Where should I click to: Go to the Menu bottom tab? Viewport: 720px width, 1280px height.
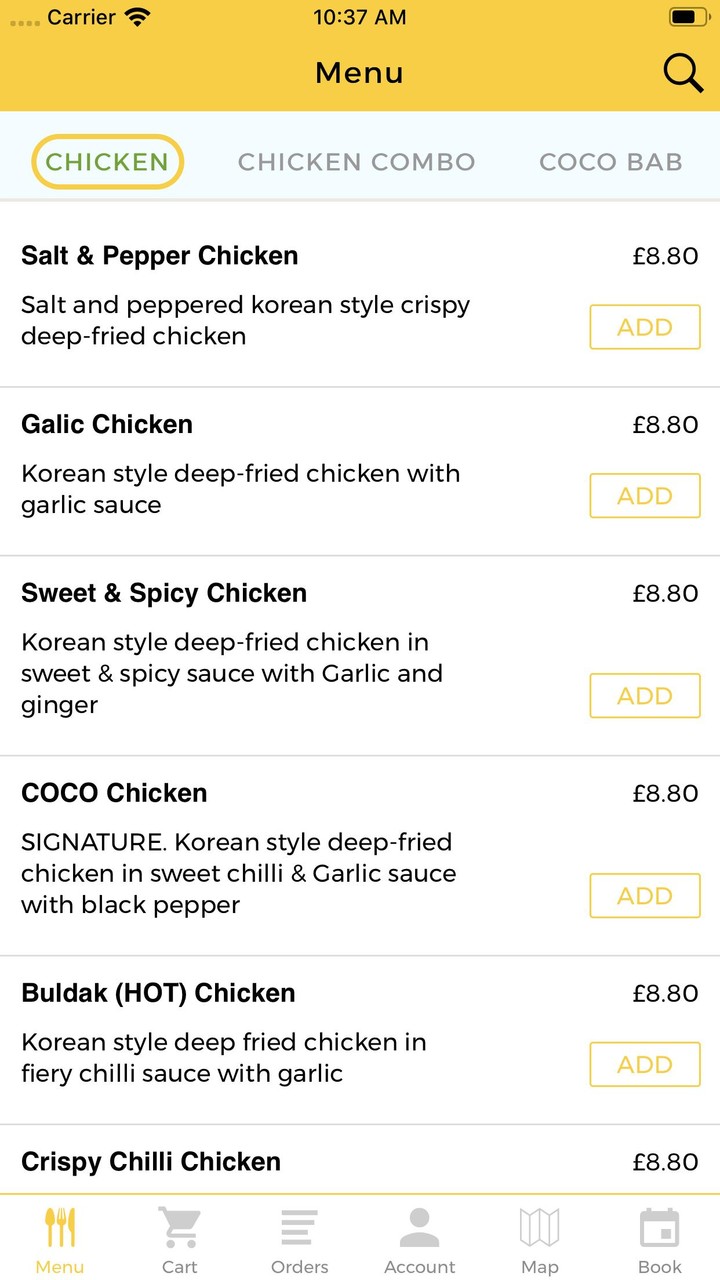[x=60, y=1240]
